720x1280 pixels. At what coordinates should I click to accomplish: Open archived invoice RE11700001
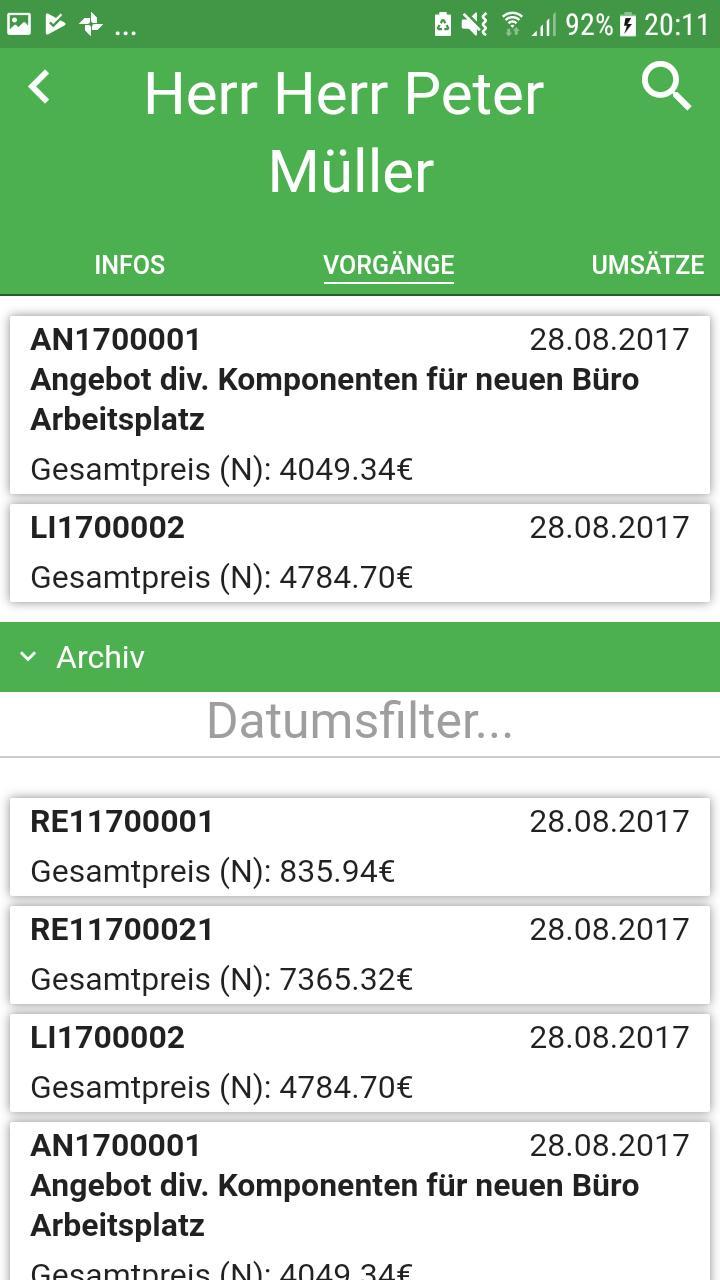360,845
